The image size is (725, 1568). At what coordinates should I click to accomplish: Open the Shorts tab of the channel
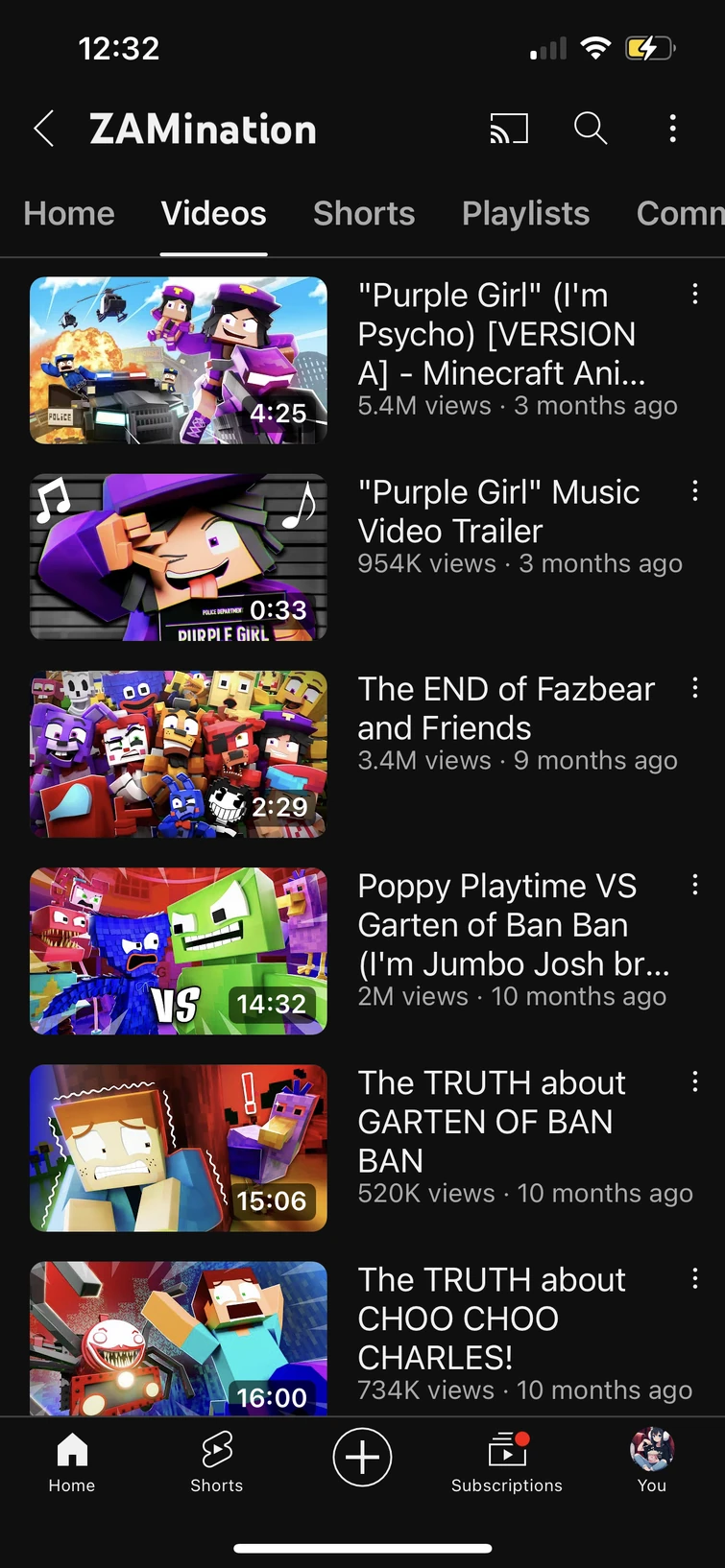(x=364, y=213)
